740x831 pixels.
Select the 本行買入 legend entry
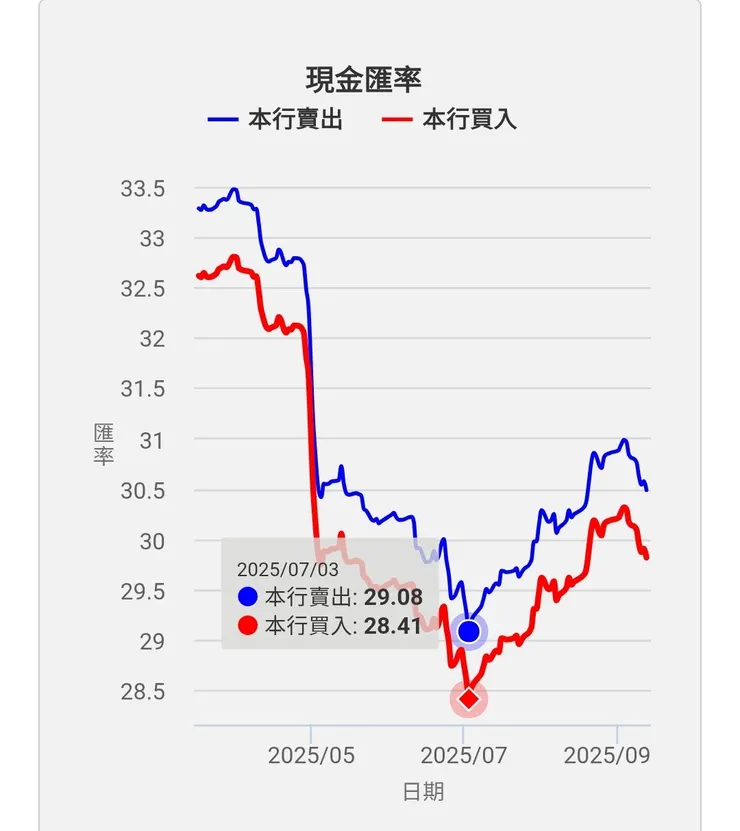click(x=451, y=120)
